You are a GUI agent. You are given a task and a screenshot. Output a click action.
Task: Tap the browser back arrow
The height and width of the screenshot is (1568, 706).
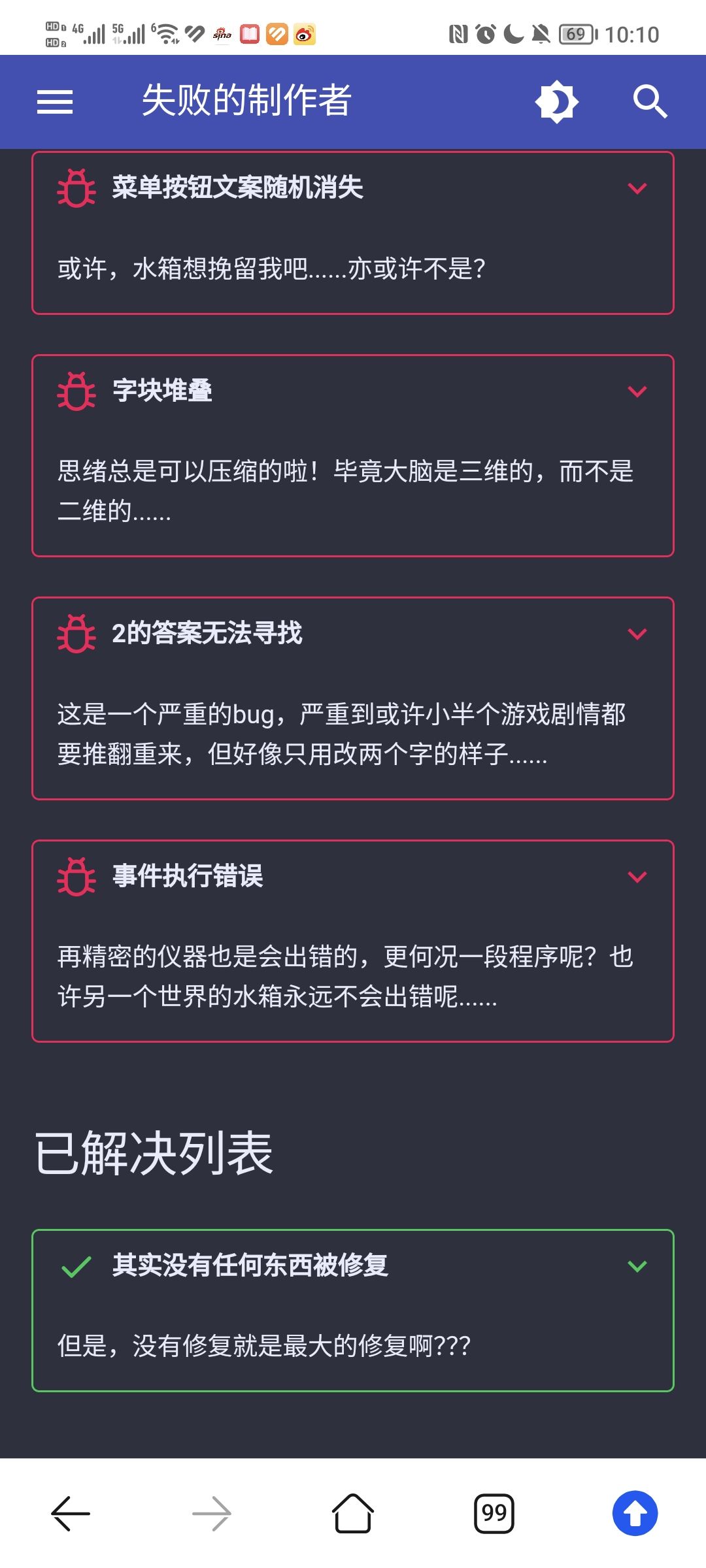[x=71, y=1512]
